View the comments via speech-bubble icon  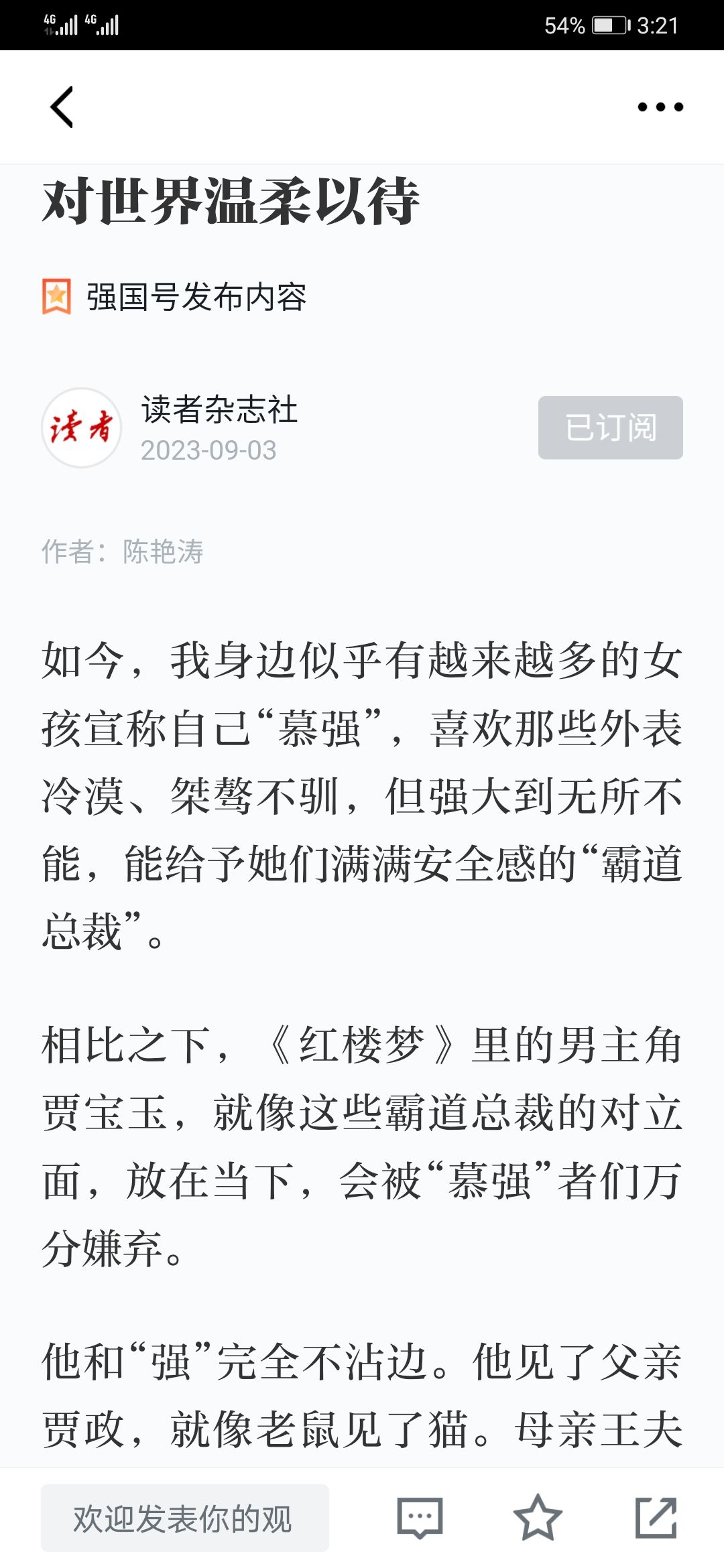[x=420, y=1518]
